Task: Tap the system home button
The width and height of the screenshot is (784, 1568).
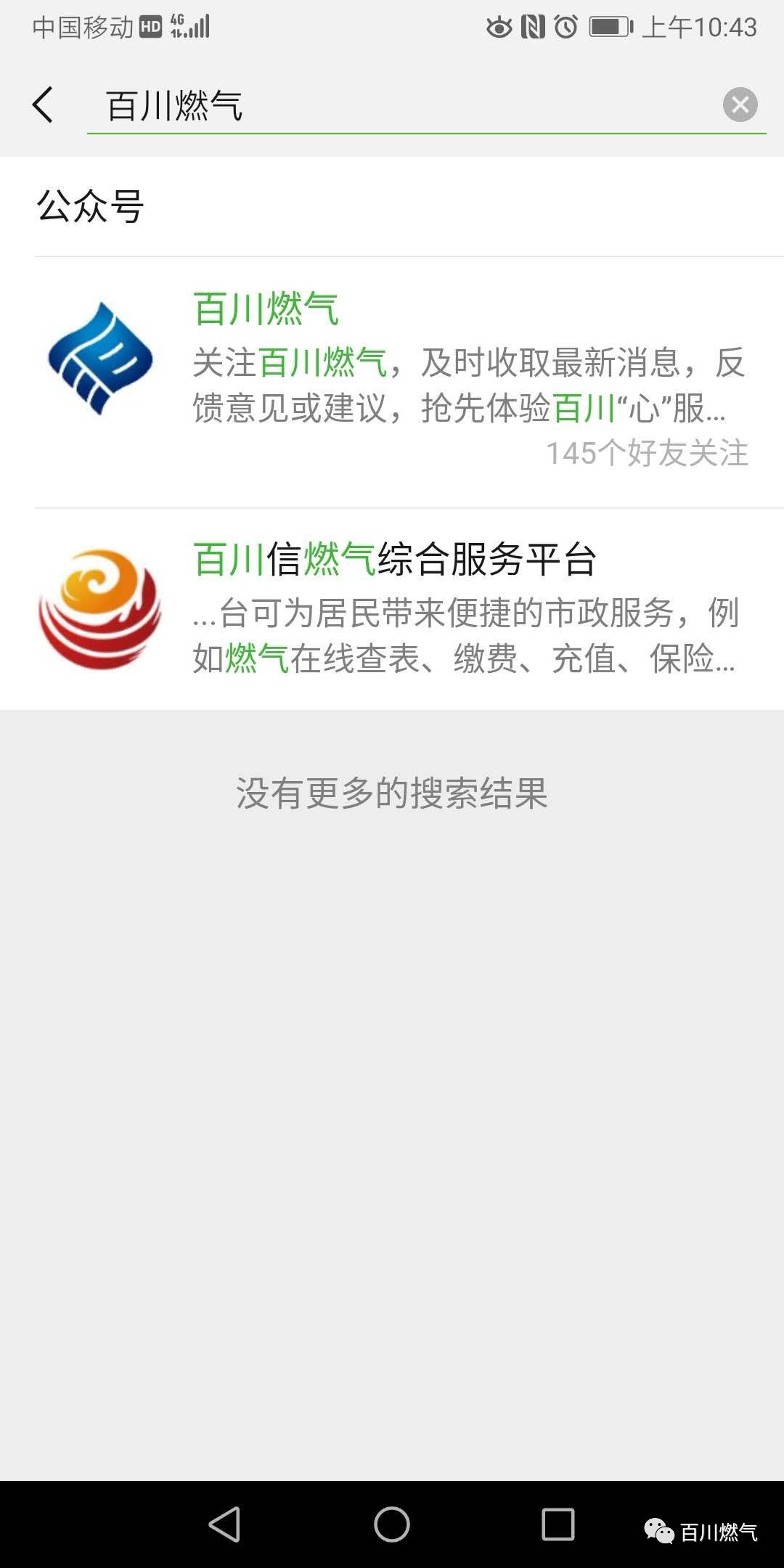Action: 392,1523
